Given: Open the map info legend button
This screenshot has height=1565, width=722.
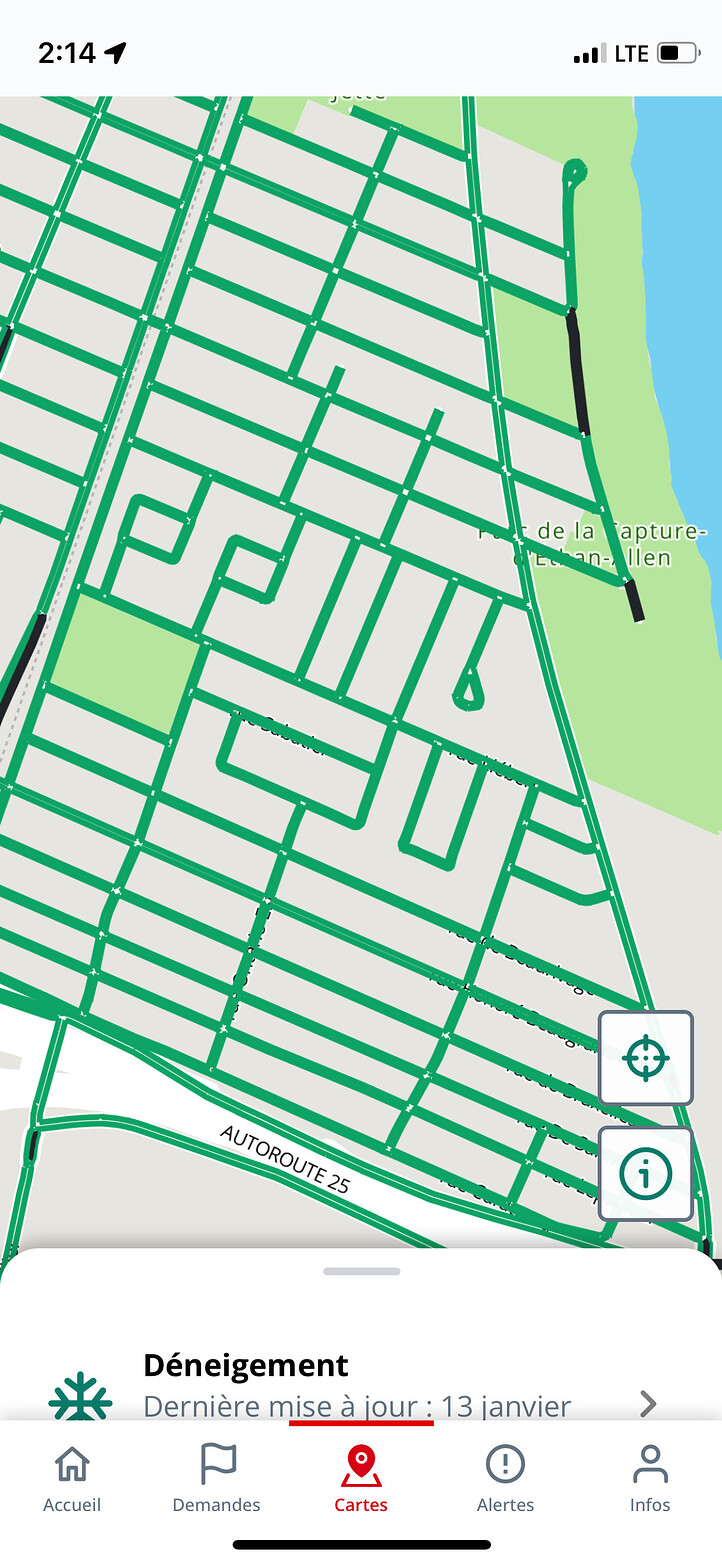Looking at the screenshot, I should pyautogui.click(x=645, y=1173).
